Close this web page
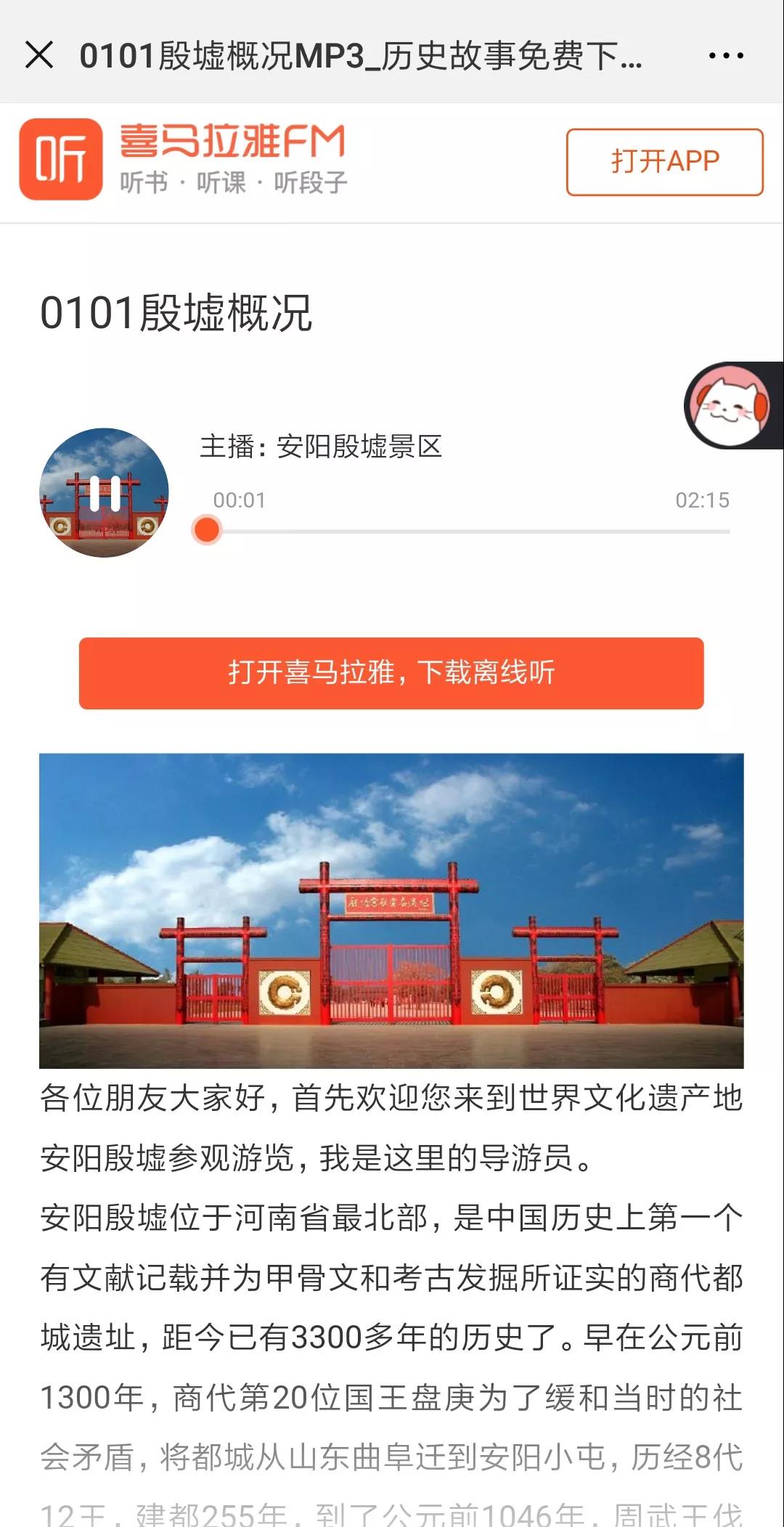Screen dimensions: 784x1527 (x=39, y=55)
